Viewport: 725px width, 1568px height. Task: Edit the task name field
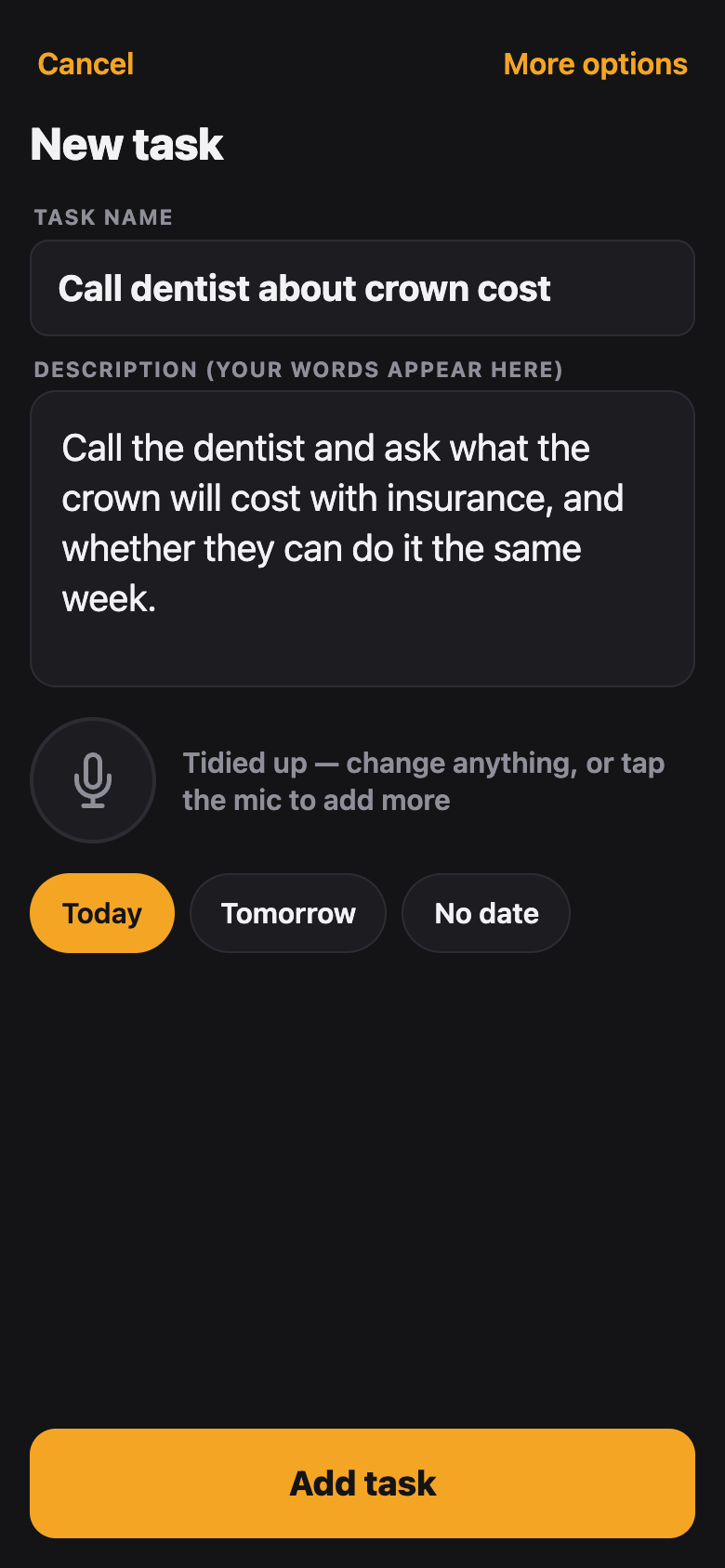(x=362, y=288)
